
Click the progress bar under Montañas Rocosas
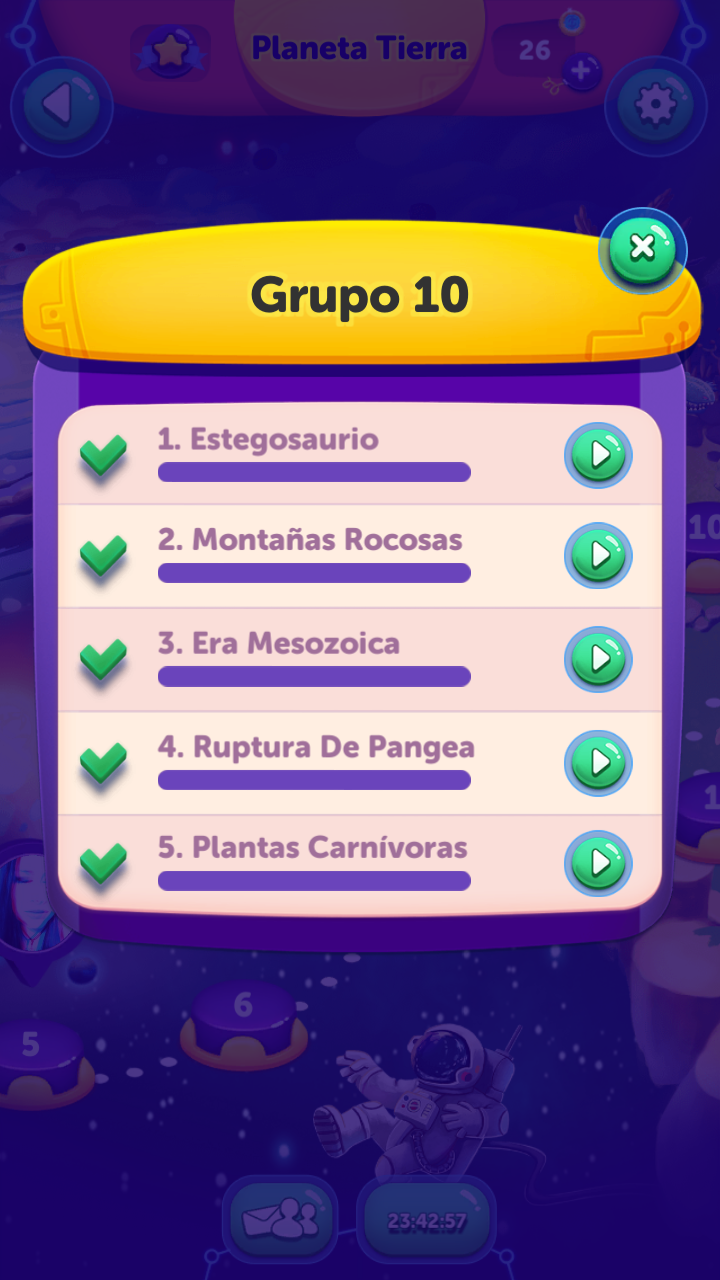click(314, 573)
